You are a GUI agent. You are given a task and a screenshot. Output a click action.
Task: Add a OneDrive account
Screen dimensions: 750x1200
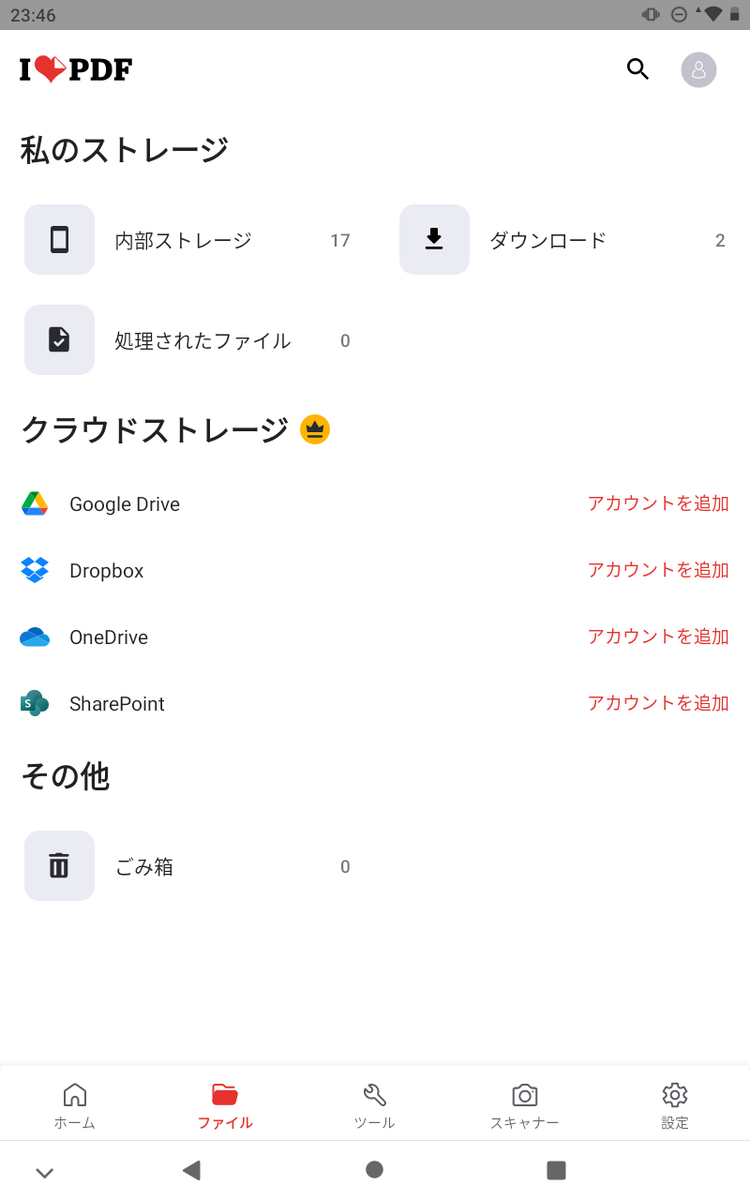click(657, 636)
